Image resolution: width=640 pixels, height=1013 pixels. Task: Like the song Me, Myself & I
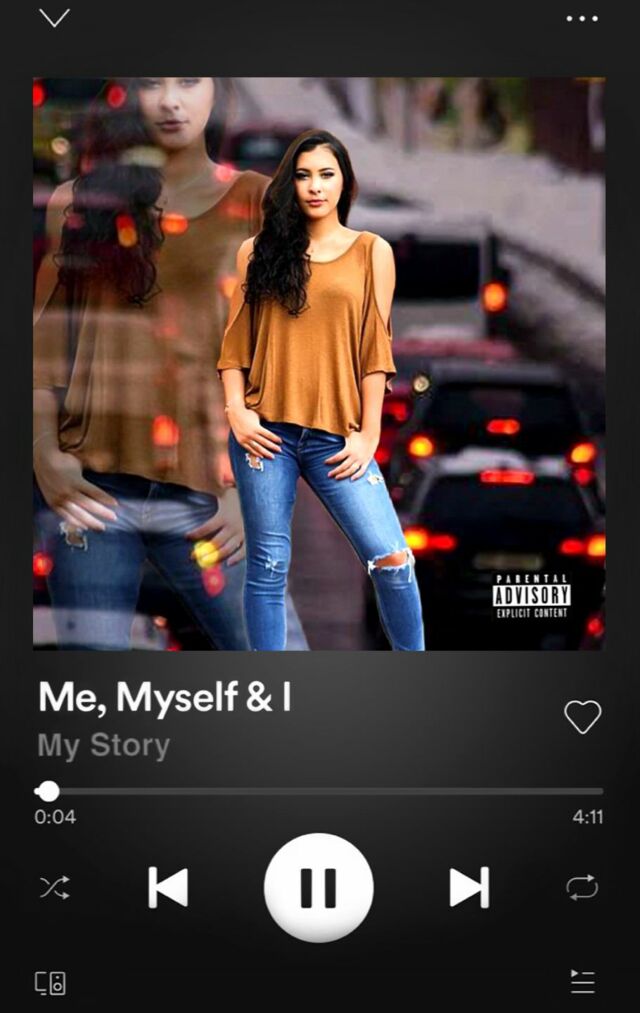582,716
